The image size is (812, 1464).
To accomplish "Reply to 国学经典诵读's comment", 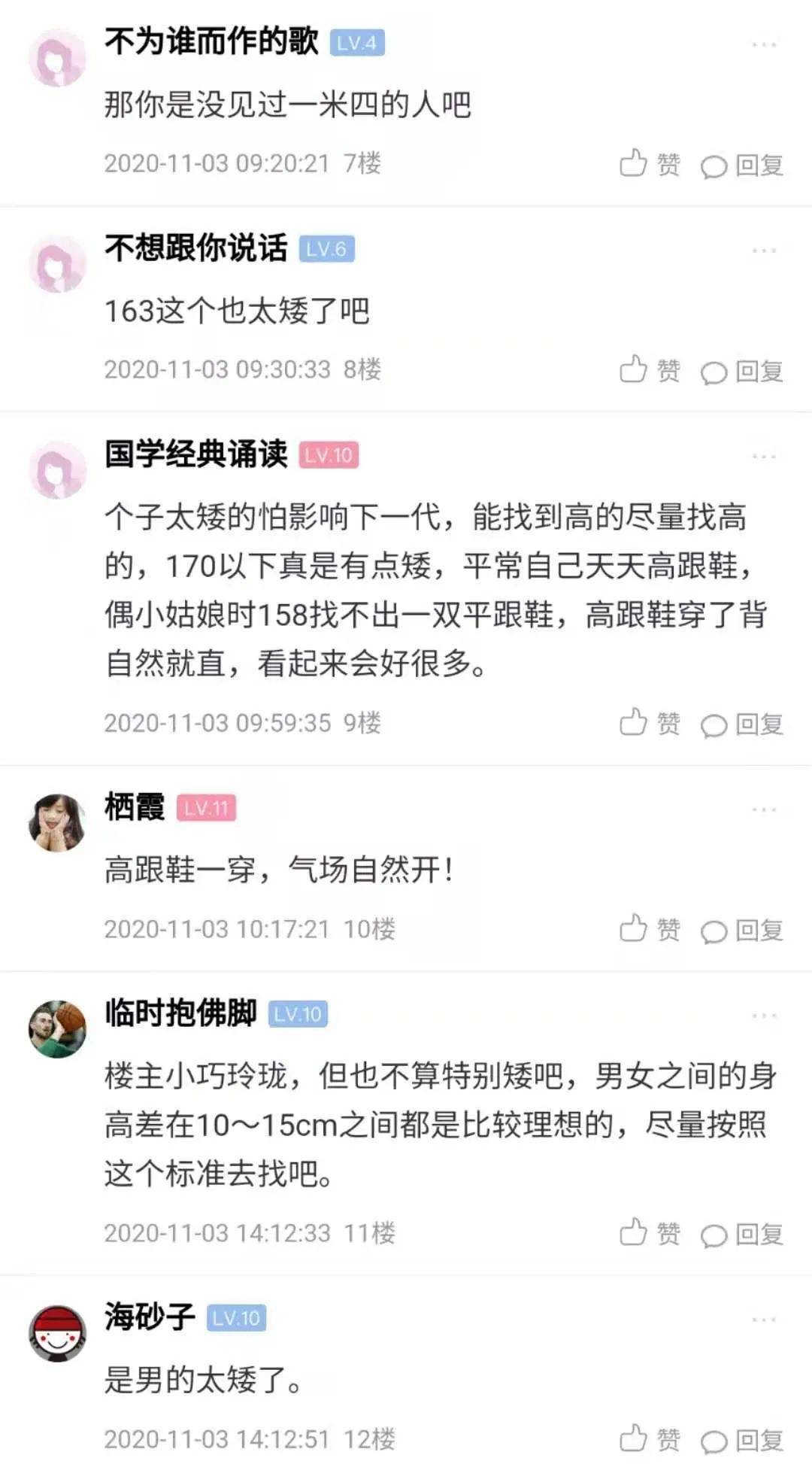I will tap(742, 724).
